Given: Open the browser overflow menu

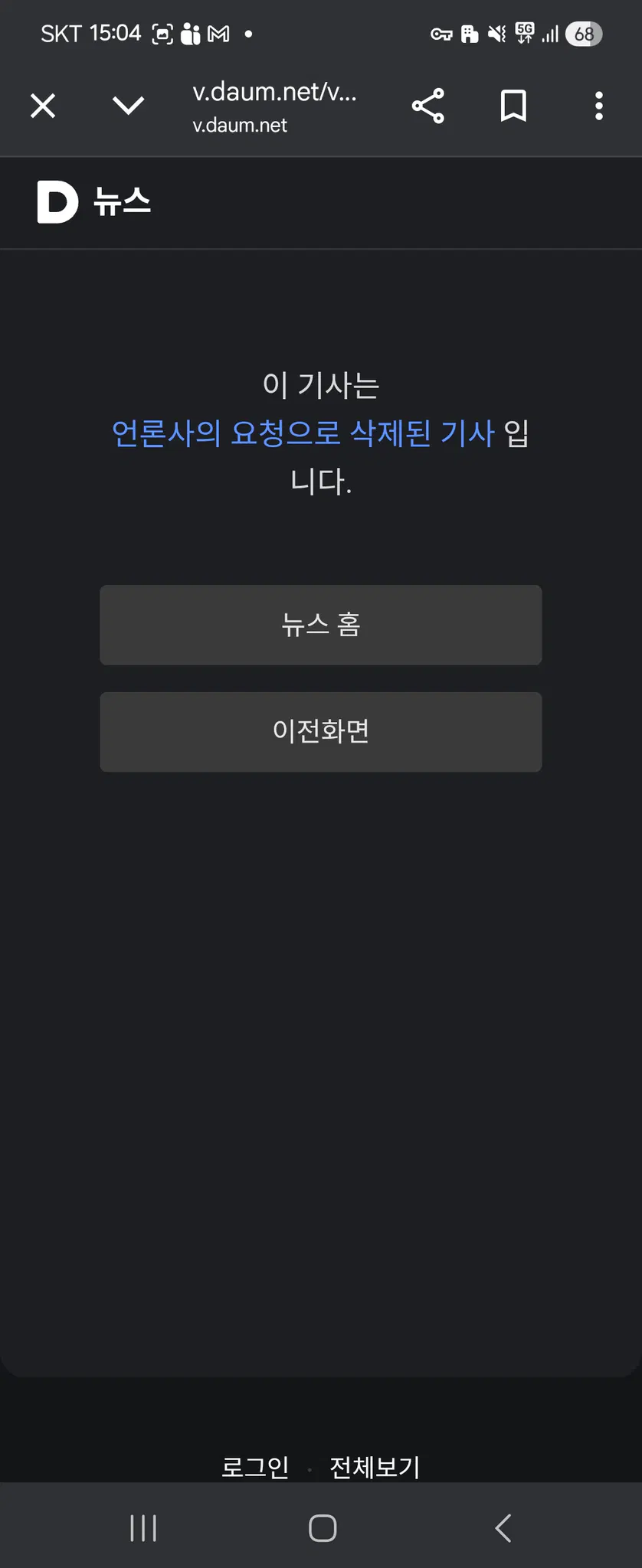Looking at the screenshot, I should click(599, 106).
